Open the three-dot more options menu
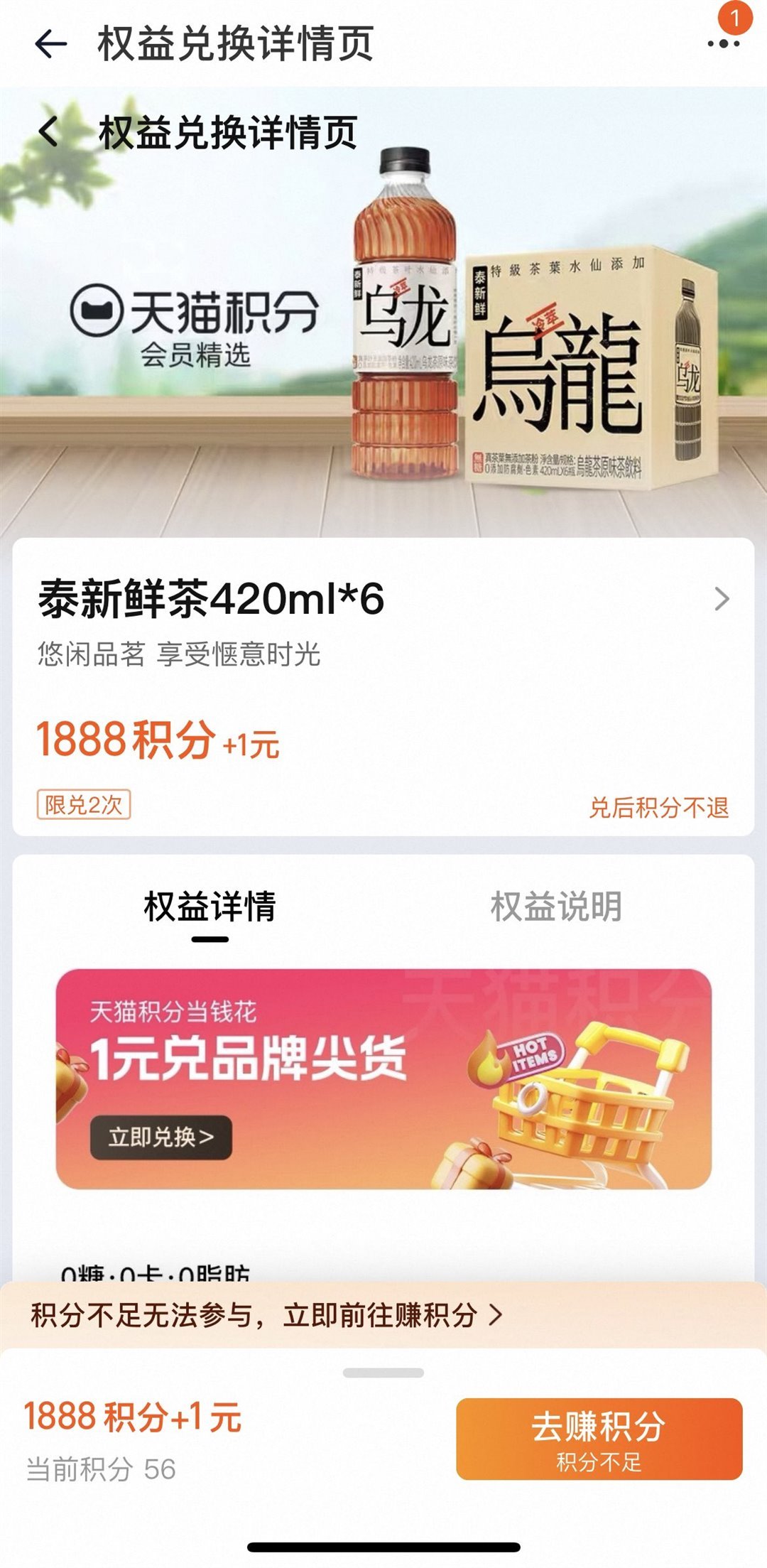767x1568 pixels. 724,44
